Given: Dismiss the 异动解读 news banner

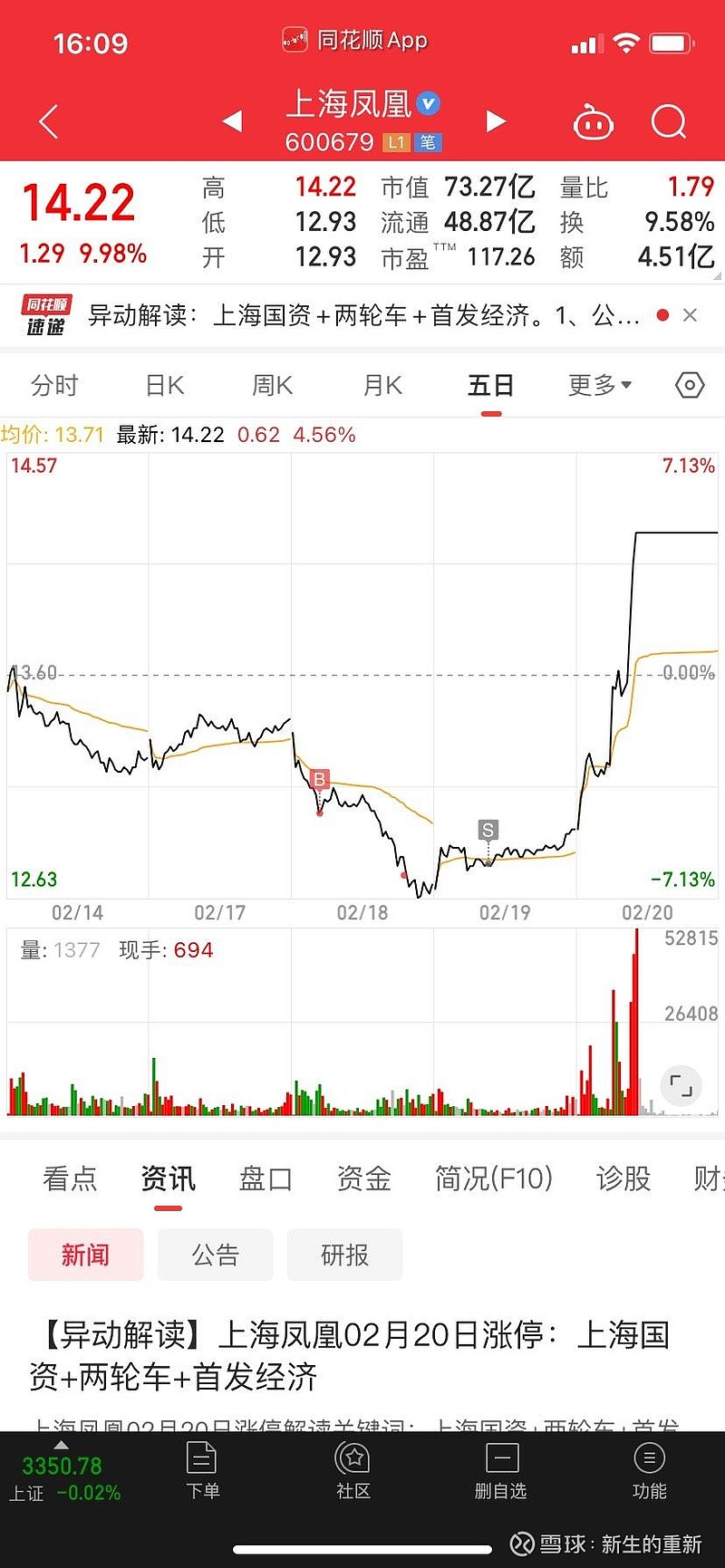Looking at the screenshot, I should 690,315.
